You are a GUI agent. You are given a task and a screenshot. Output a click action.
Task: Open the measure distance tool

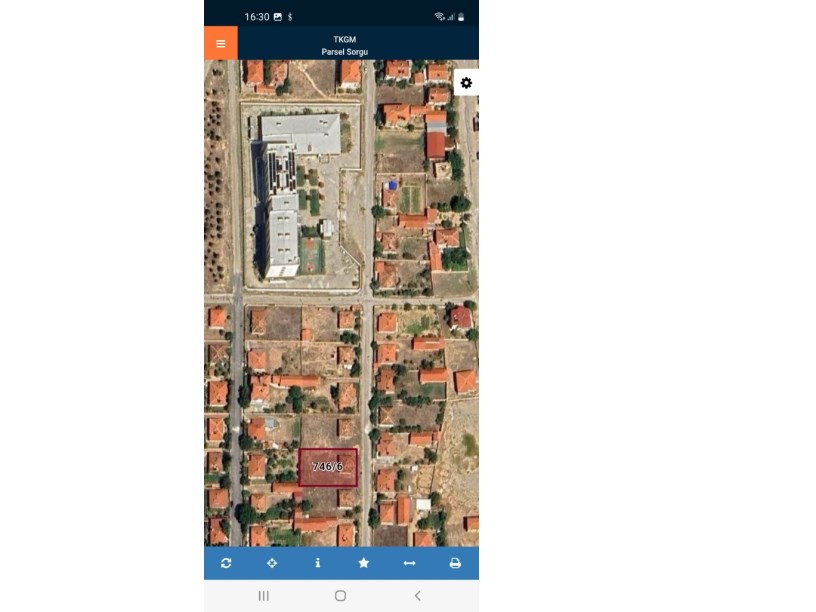click(x=409, y=563)
